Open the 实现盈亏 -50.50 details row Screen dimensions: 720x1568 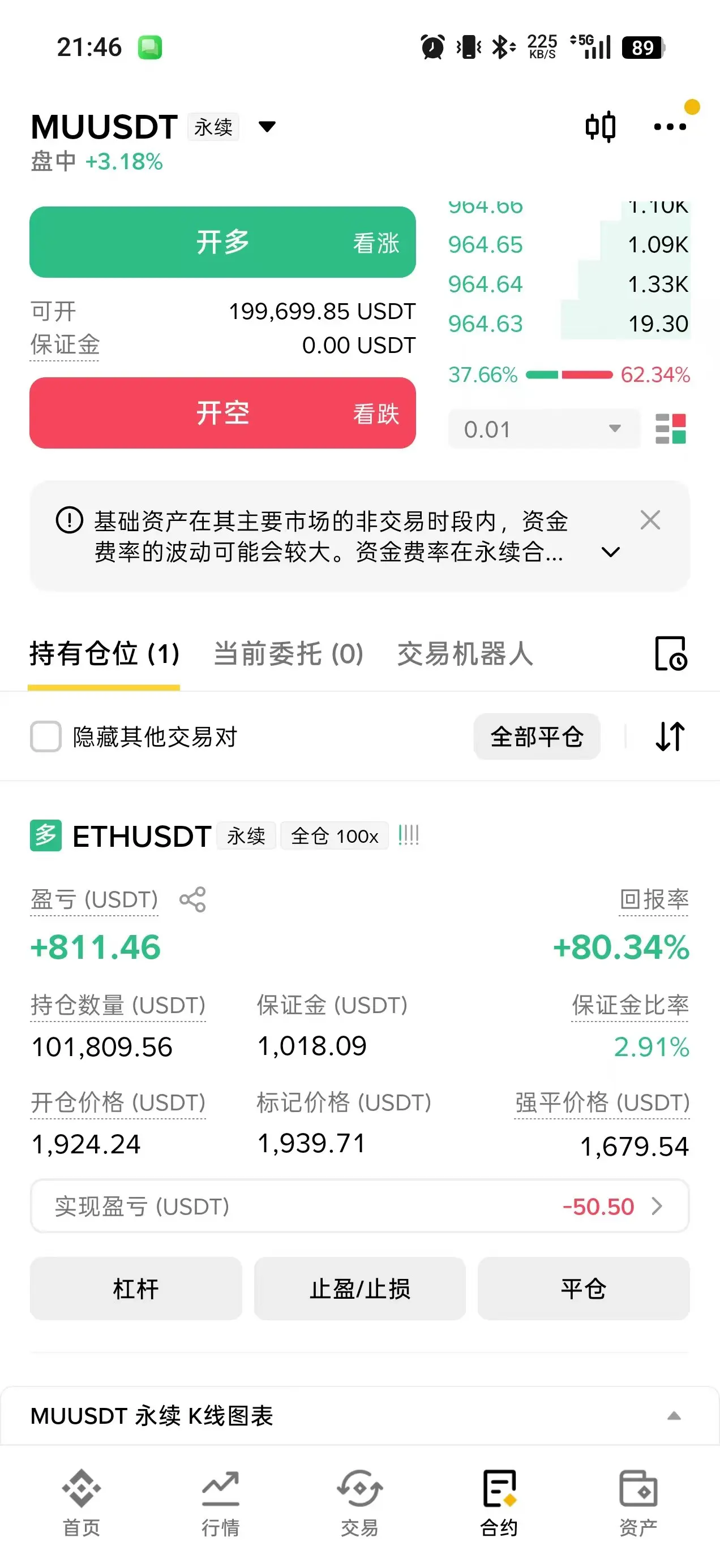[x=359, y=1207]
